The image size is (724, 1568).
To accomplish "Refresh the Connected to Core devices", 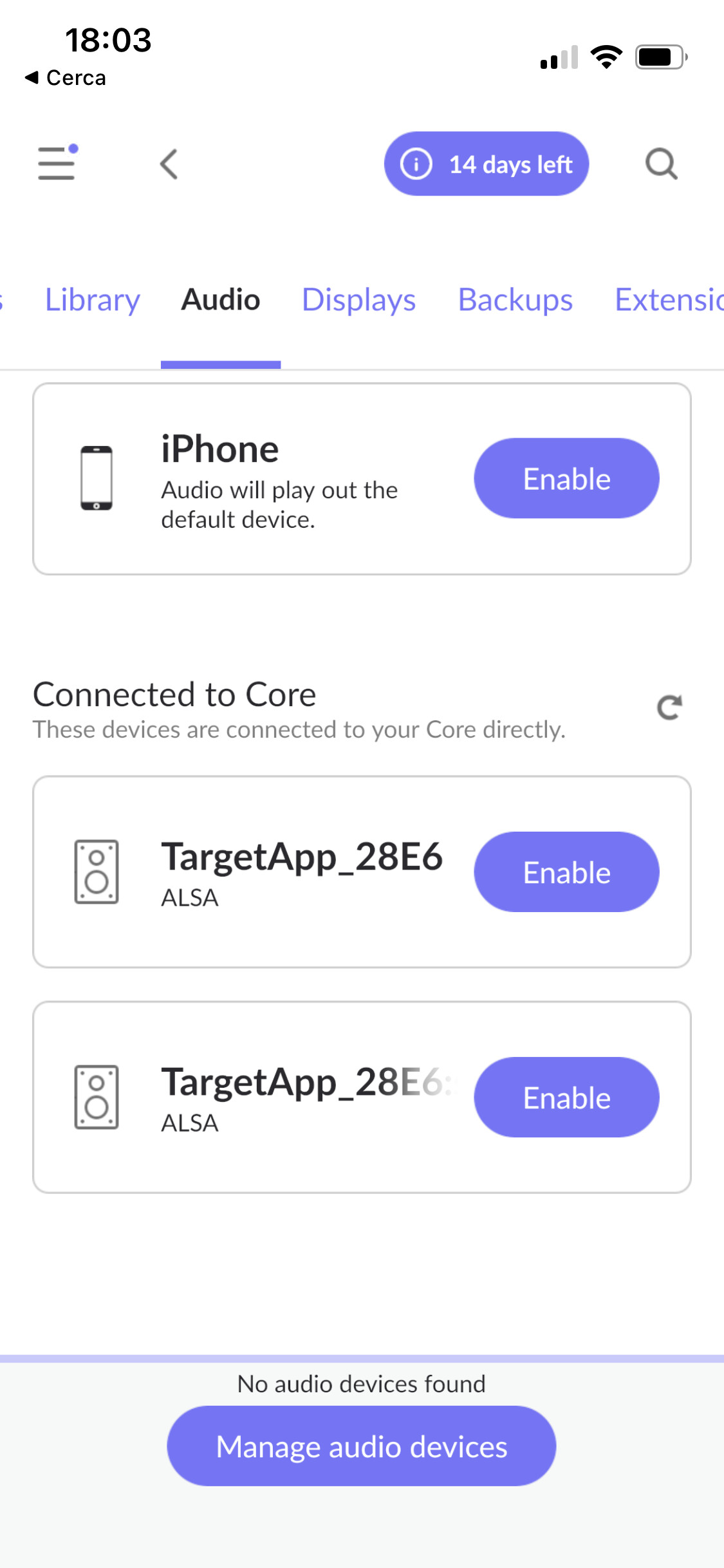I will 669,707.
